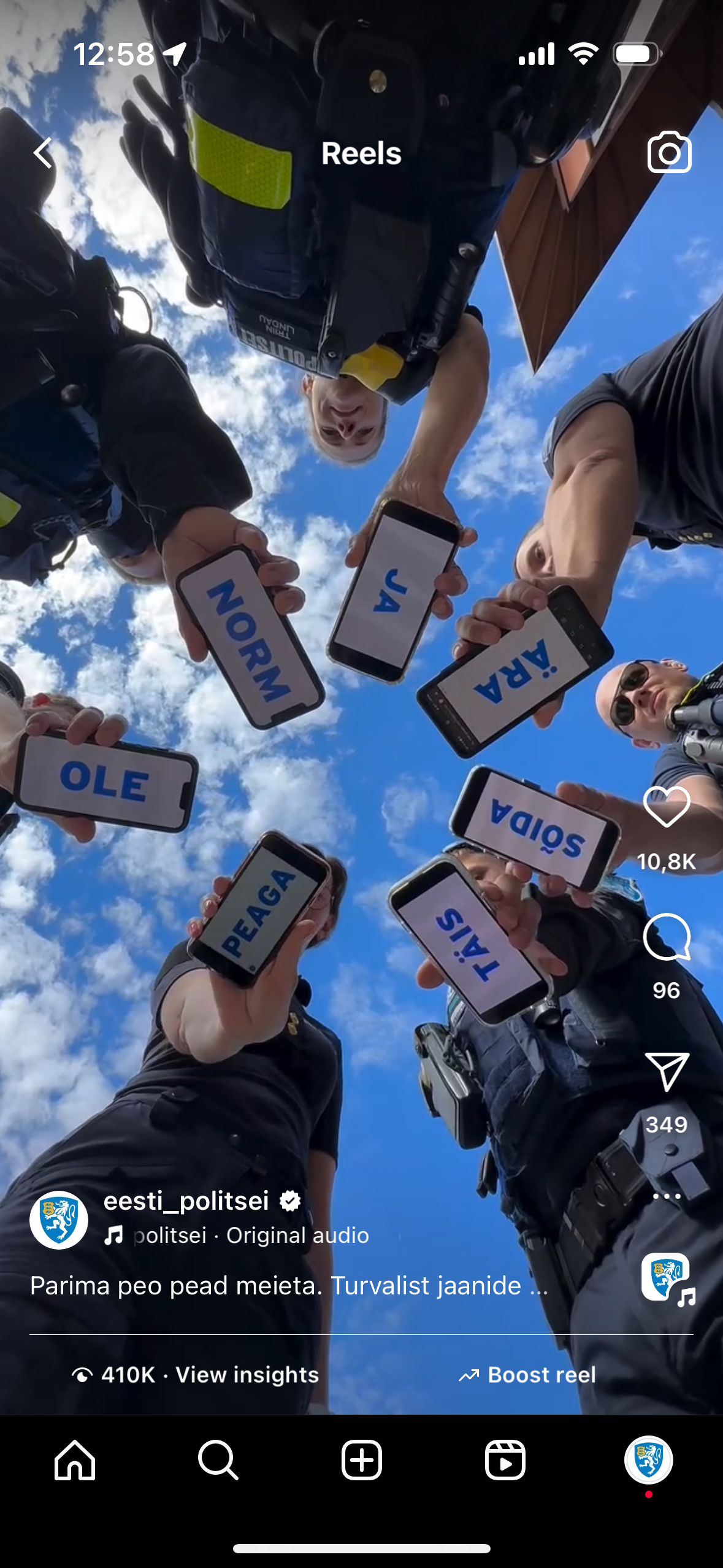Image resolution: width=723 pixels, height=1568 pixels.
Task: Expand the caption 'Parima peo pead meieta'
Action: (x=288, y=1285)
